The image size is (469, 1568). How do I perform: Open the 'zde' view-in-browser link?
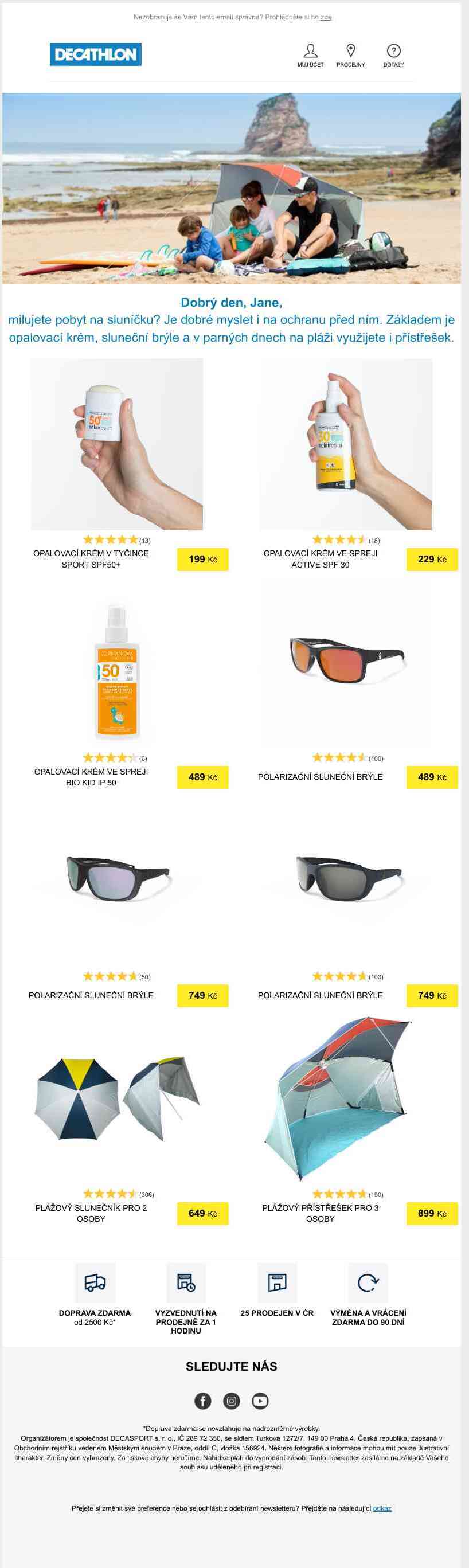(x=326, y=17)
